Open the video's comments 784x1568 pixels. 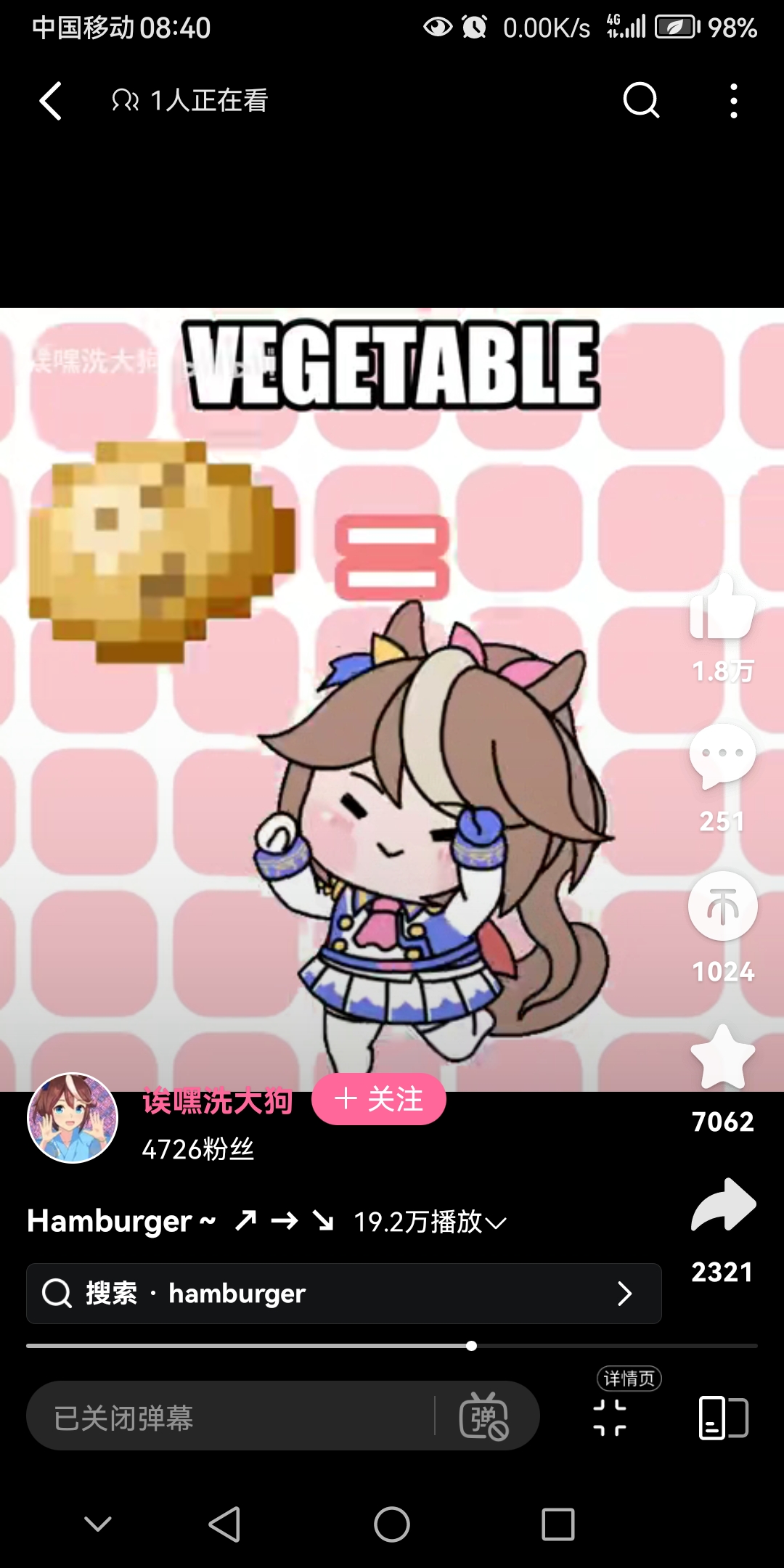click(x=722, y=756)
